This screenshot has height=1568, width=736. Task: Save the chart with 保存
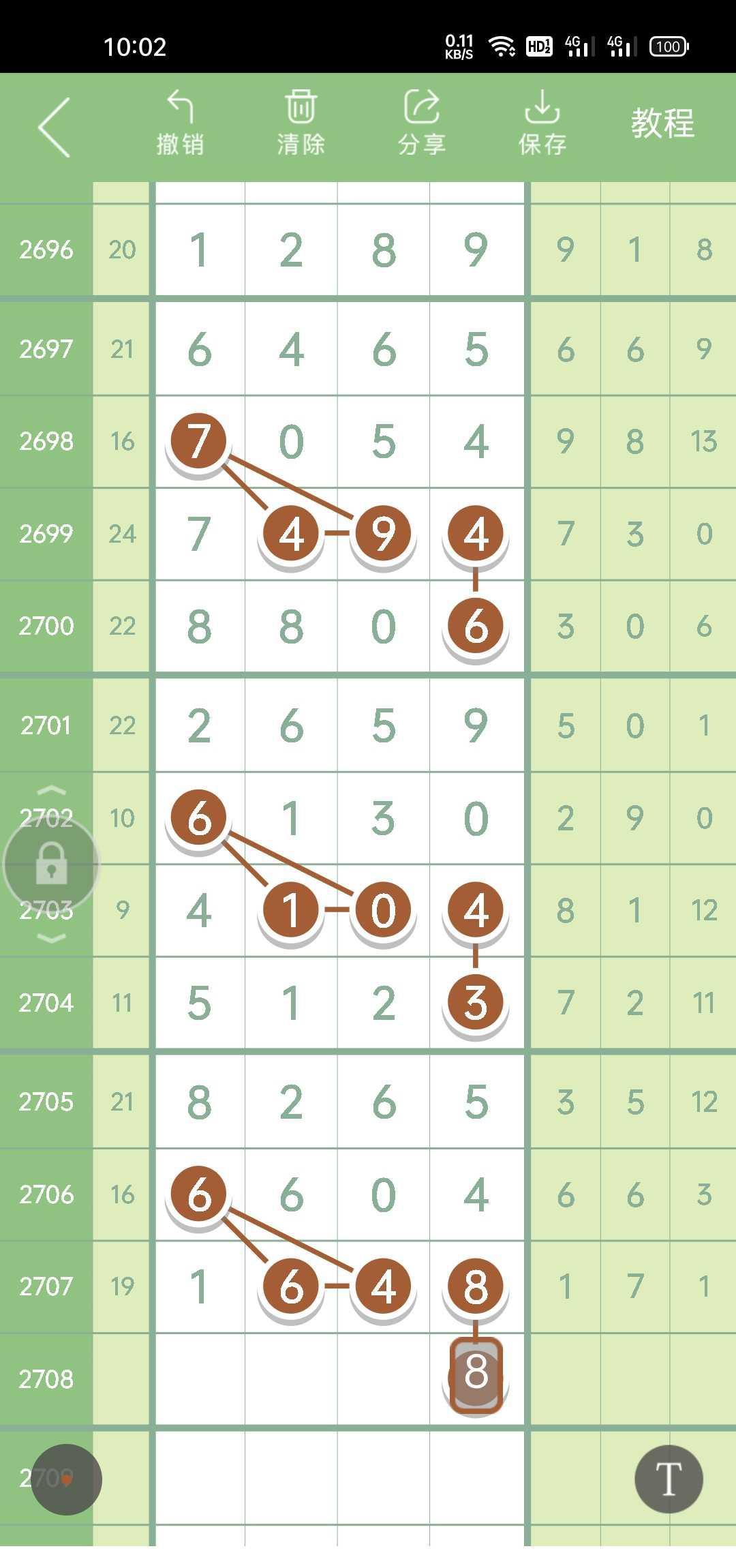pos(542,123)
